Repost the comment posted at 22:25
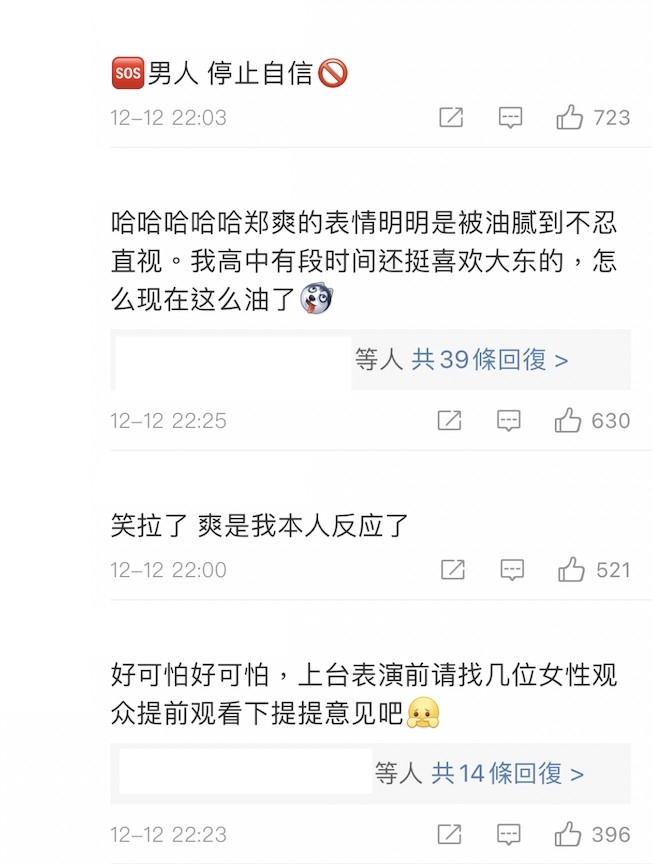This screenshot has height=864, width=652. 450,421
